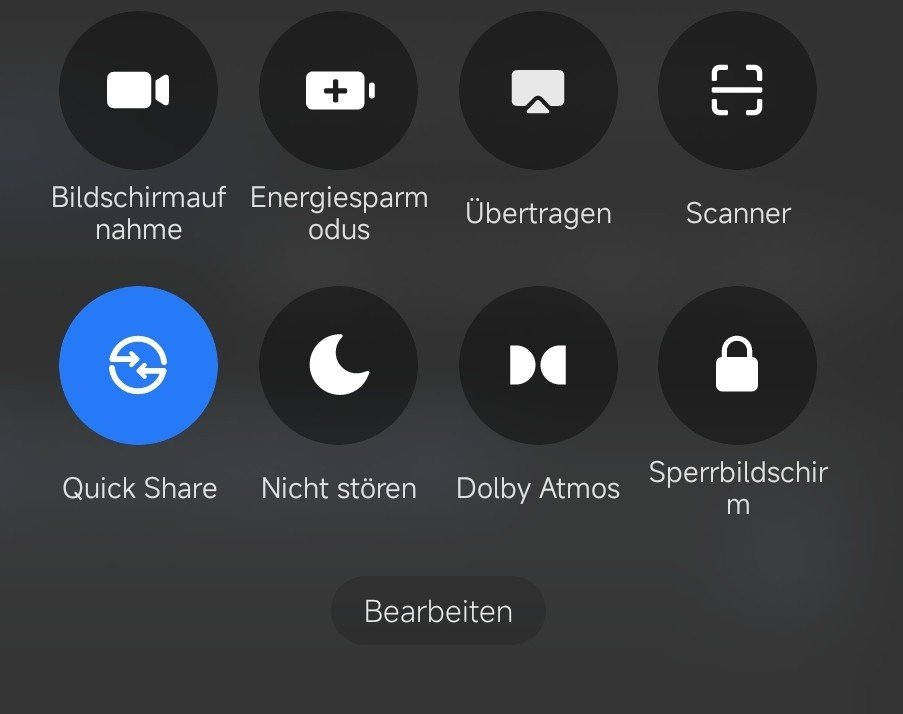
Task: Open the Übertragen cast tile
Action: click(x=538, y=91)
